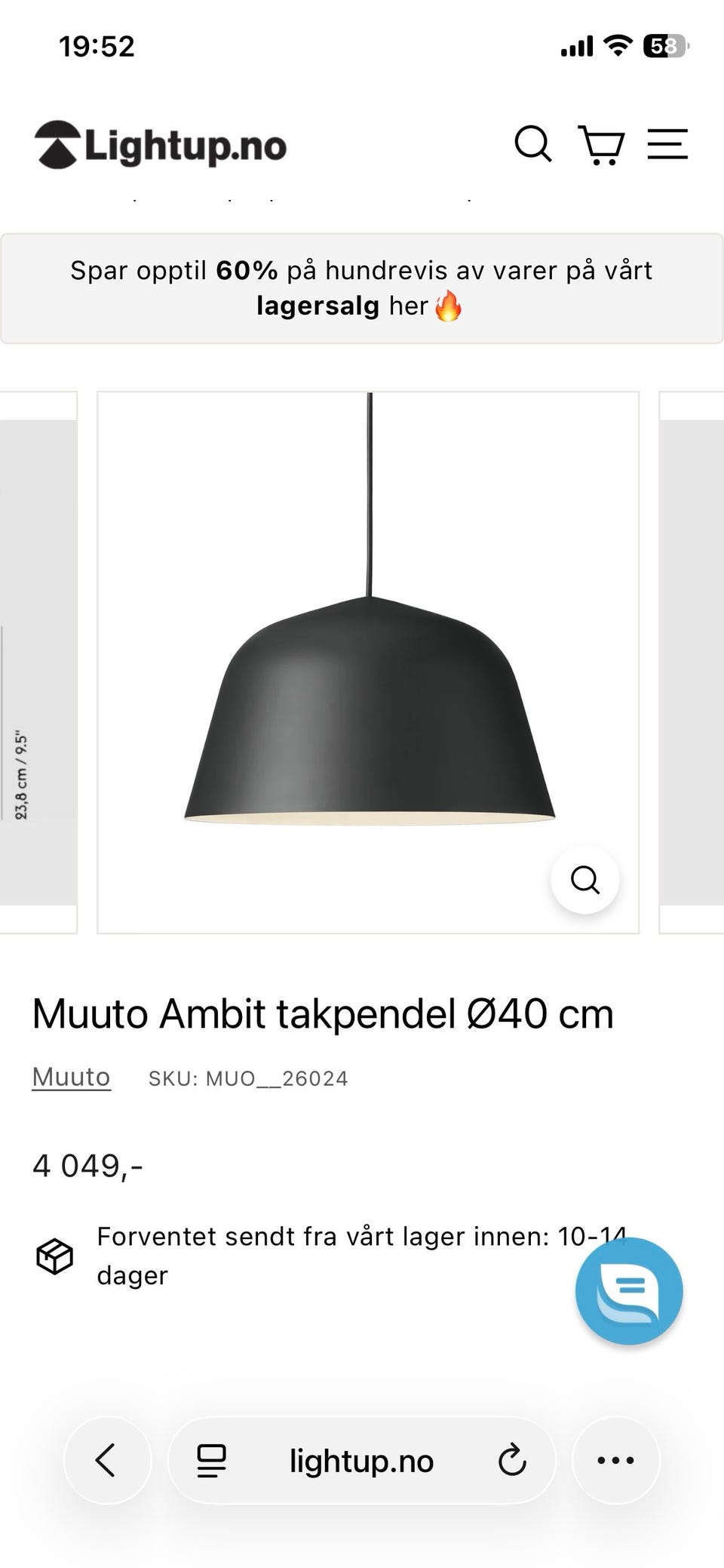Open the chat support bubble

[628, 1290]
